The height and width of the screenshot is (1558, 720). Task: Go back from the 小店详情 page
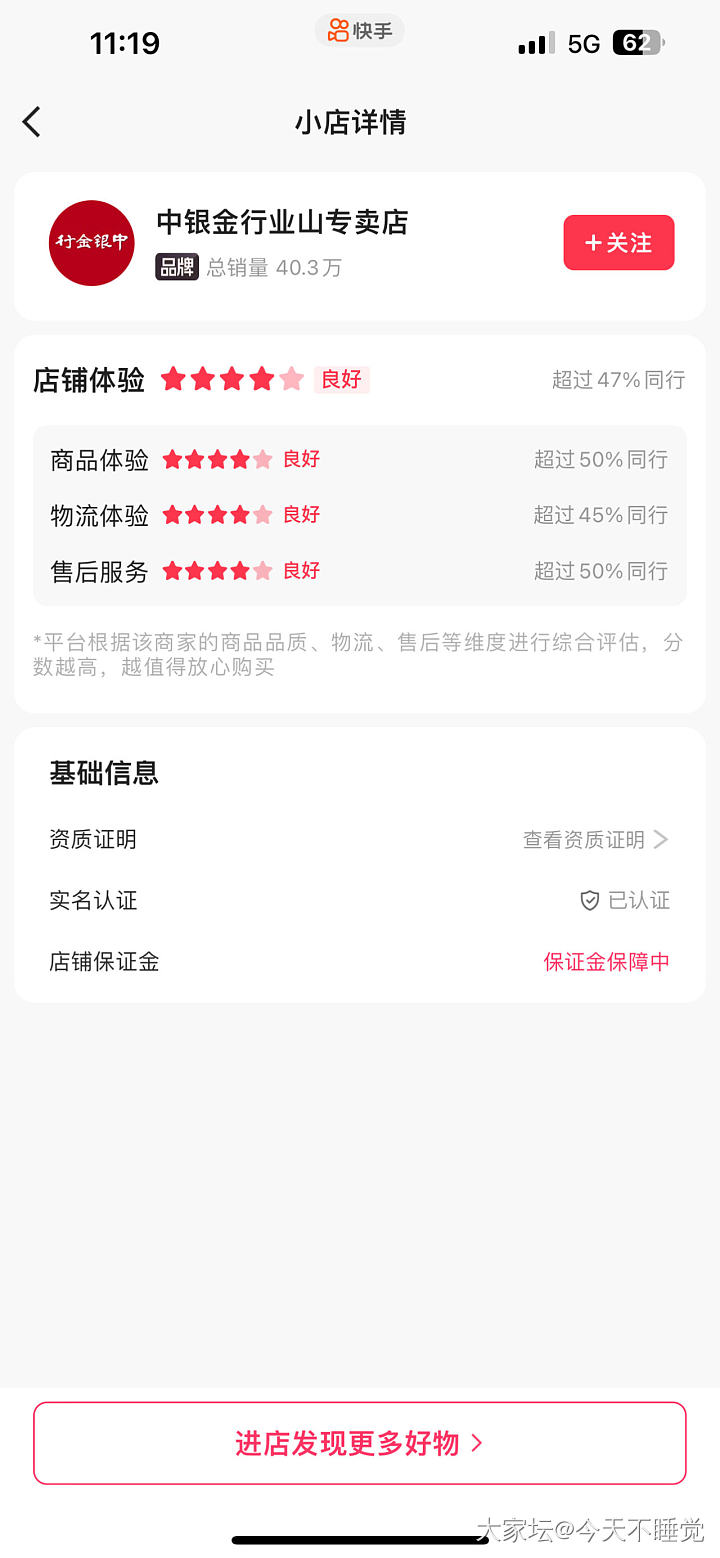pyautogui.click(x=32, y=122)
